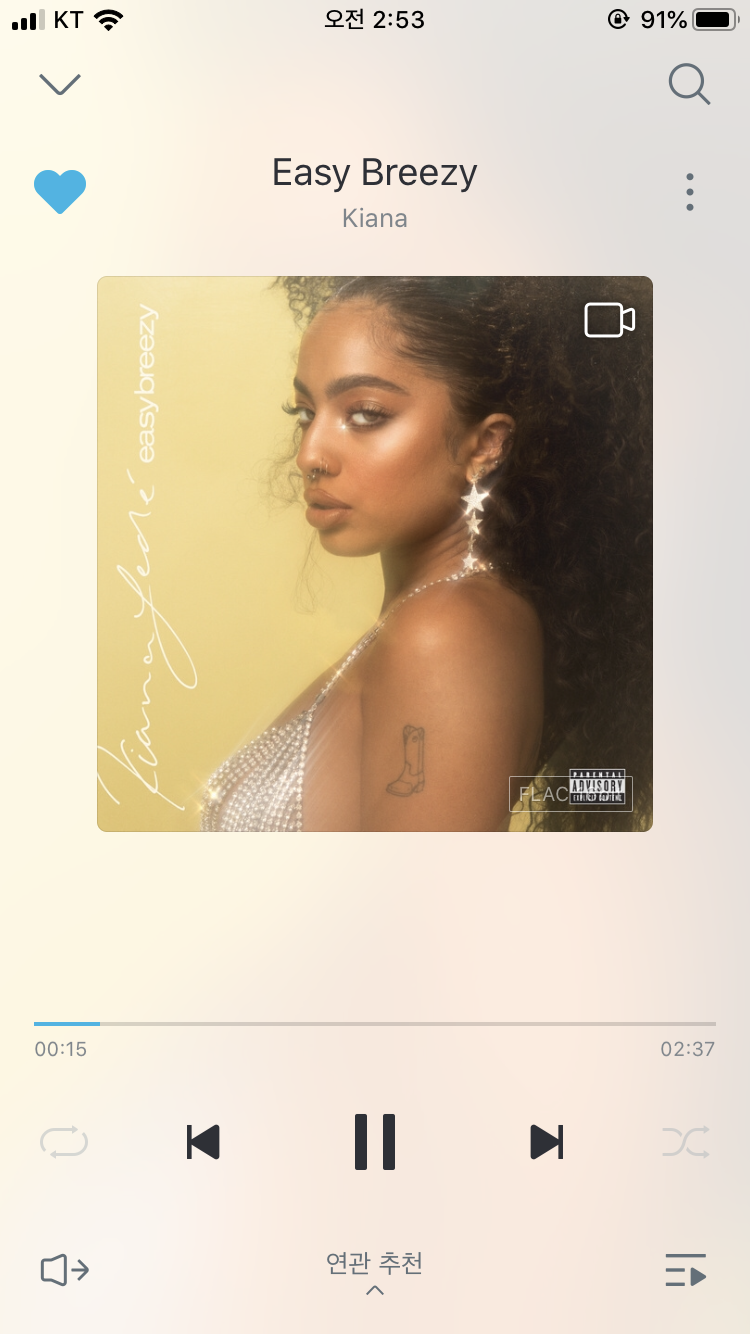Pause the current song
The image size is (750, 1334).
[x=375, y=1142]
